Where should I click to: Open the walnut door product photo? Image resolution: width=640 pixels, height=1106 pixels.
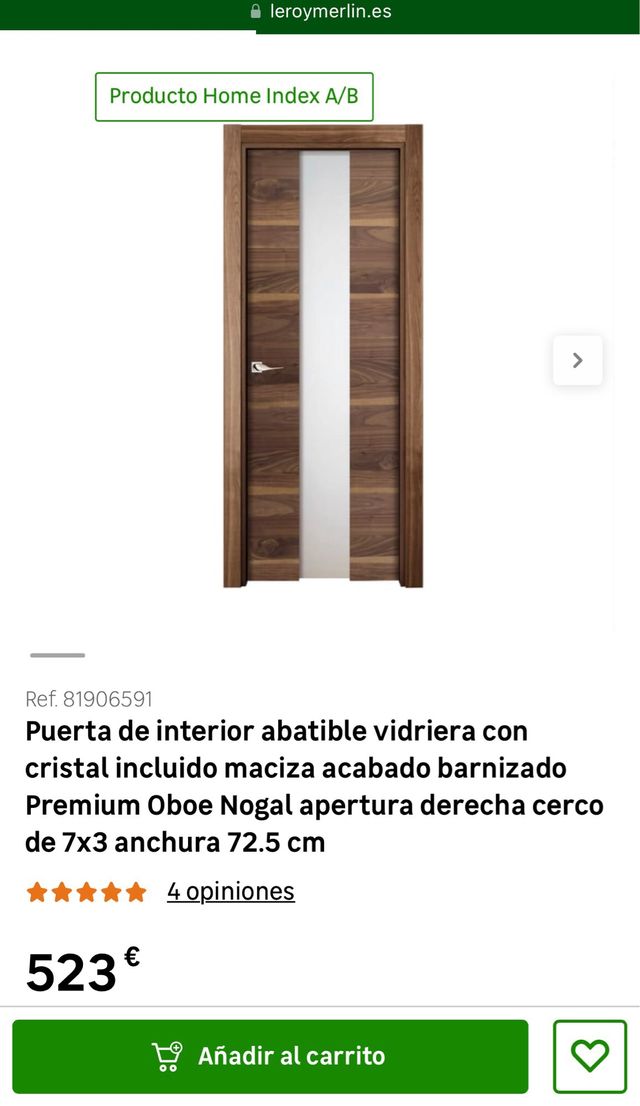click(x=323, y=356)
